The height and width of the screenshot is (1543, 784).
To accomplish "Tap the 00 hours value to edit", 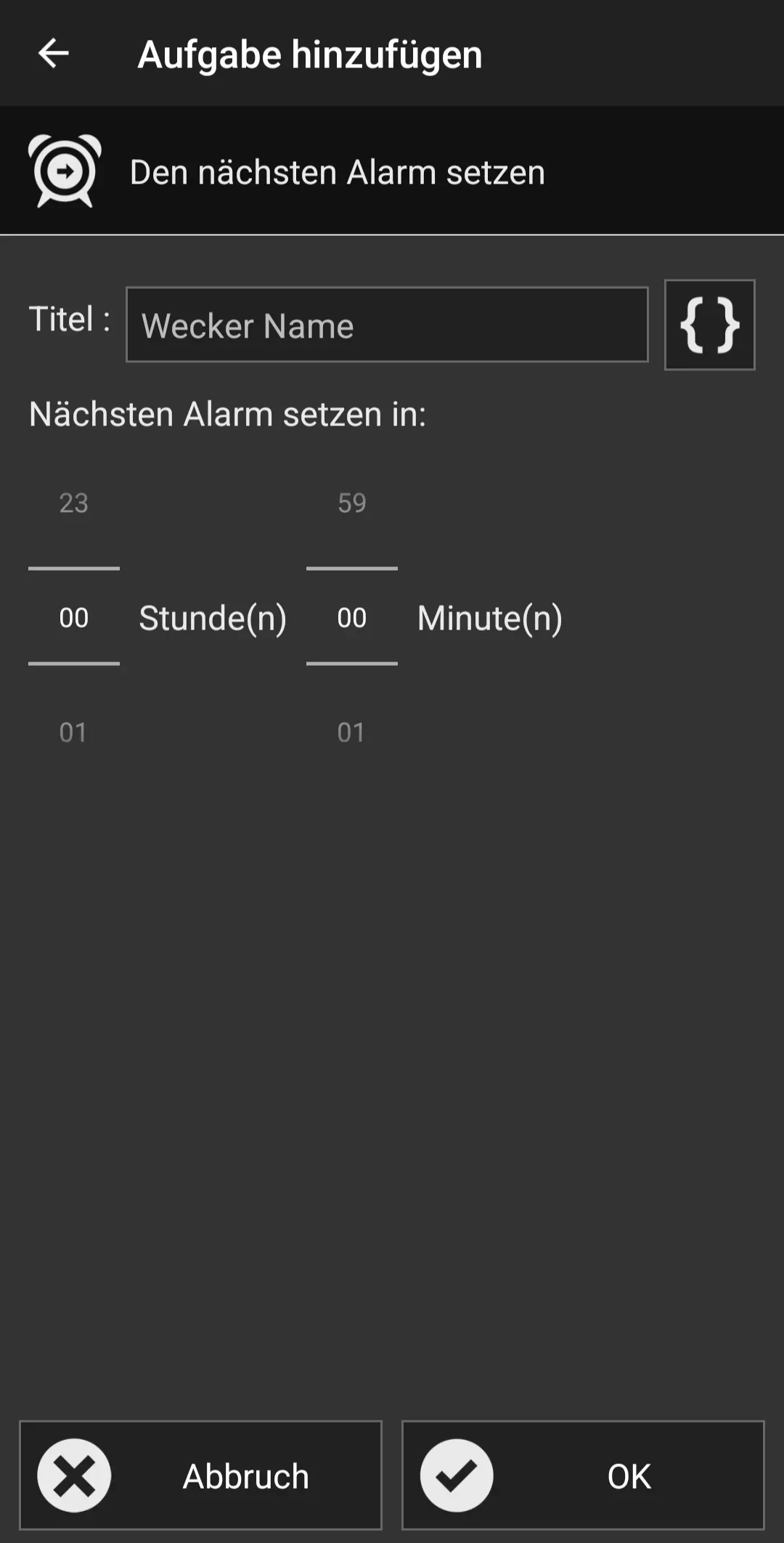I will (73, 617).
